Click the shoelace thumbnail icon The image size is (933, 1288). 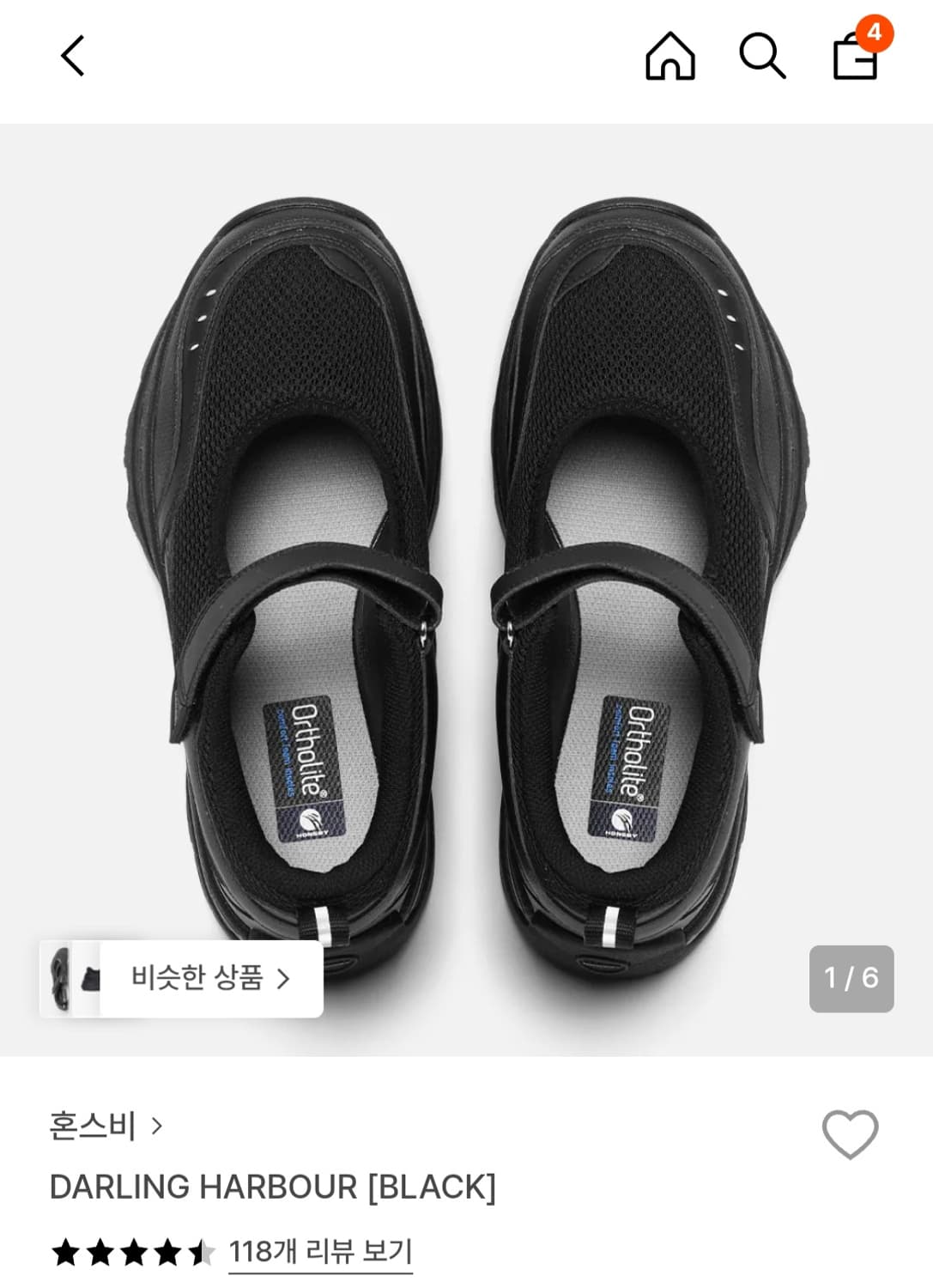(60, 979)
